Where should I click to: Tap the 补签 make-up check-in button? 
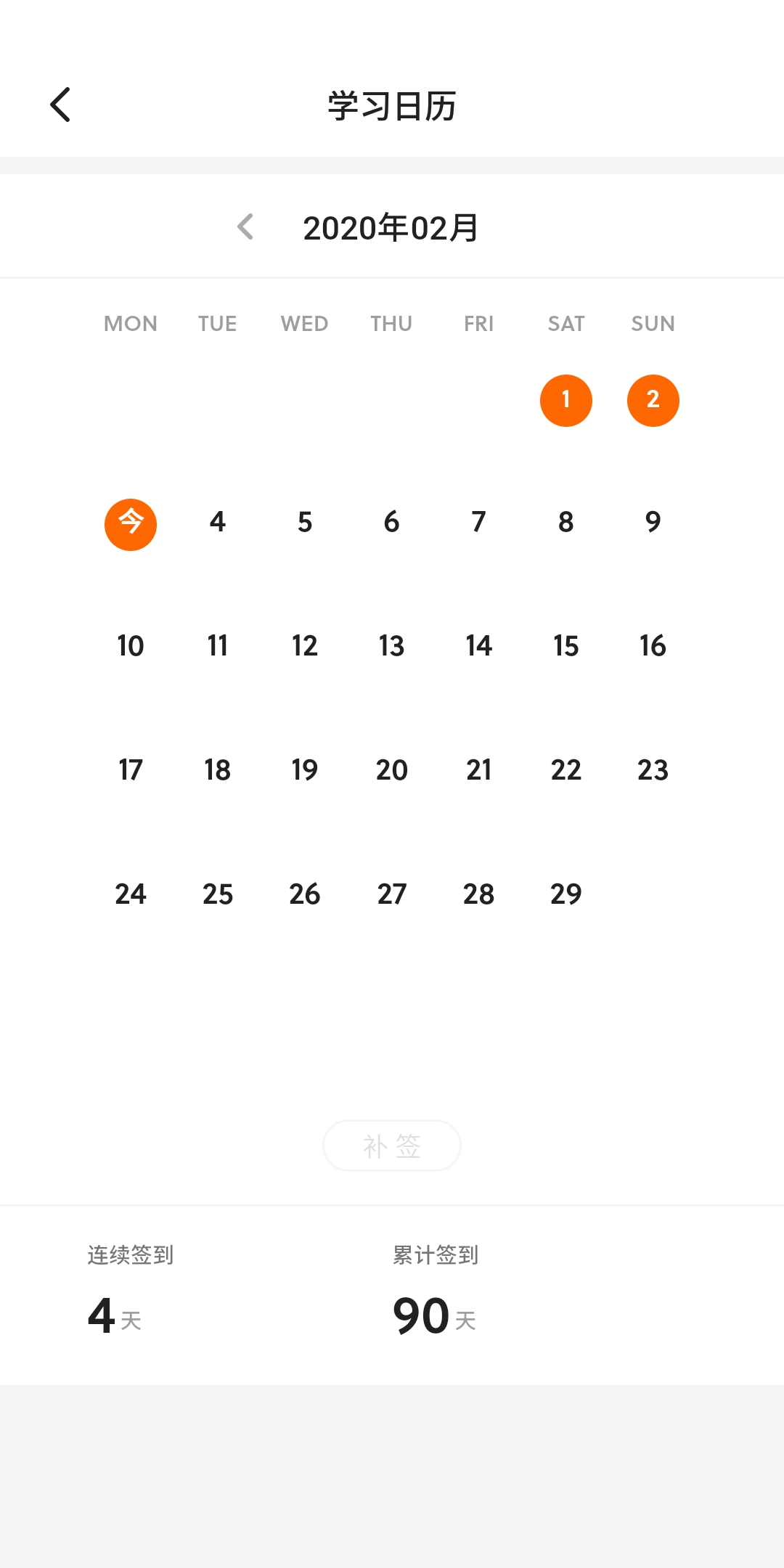(391, 1146)
